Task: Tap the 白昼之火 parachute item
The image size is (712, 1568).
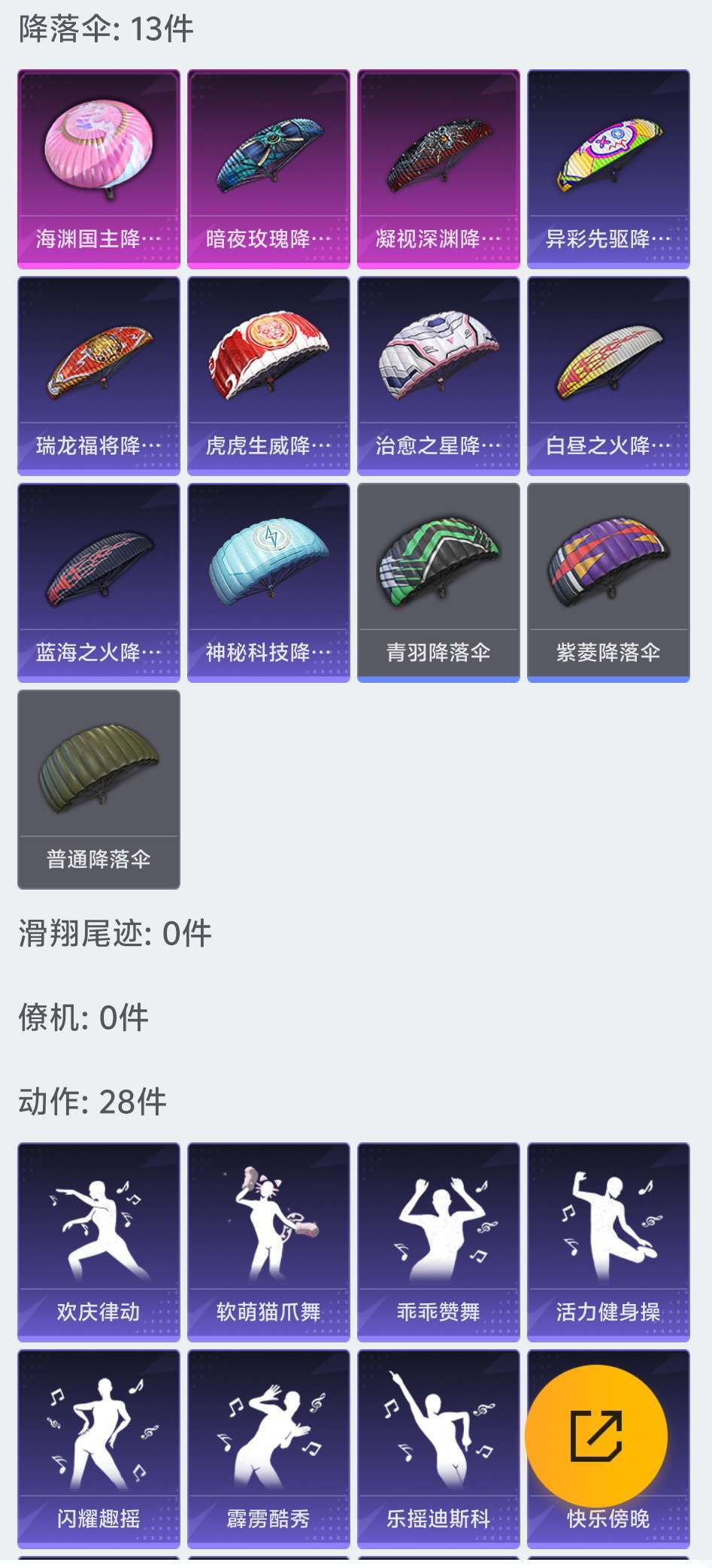Action: [608, 376]
